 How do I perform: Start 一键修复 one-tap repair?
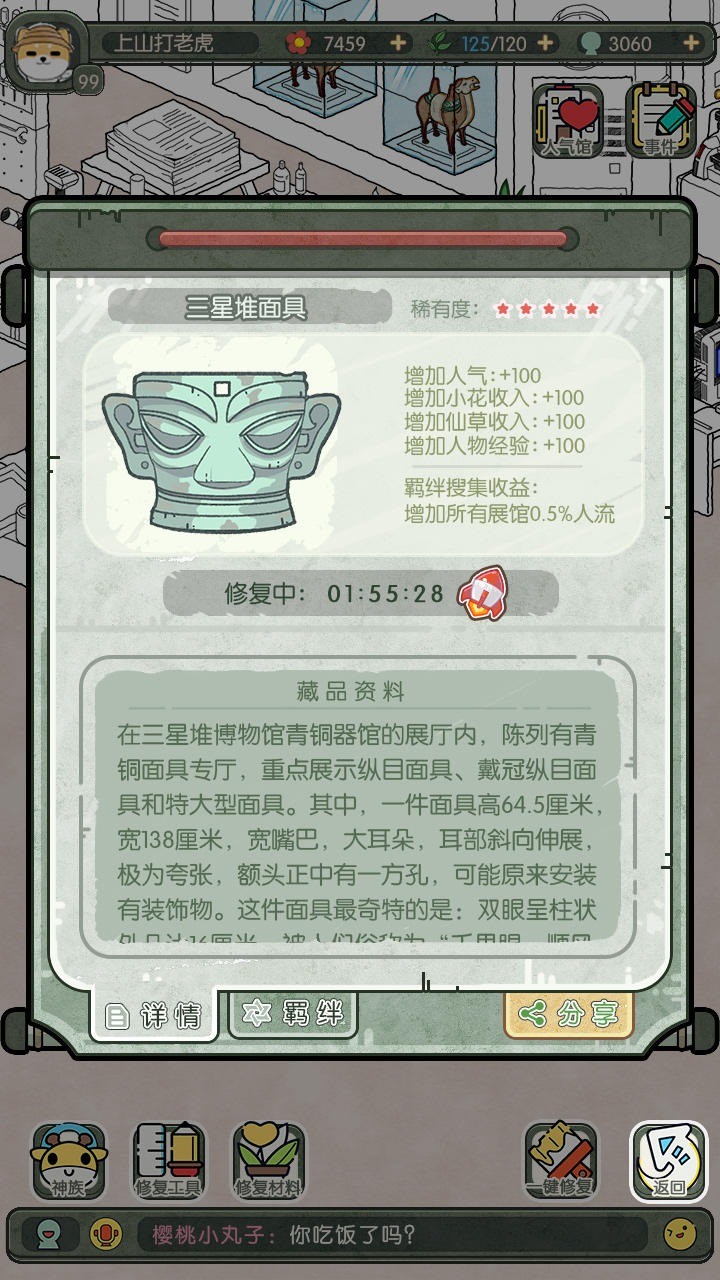[561, 1162]
